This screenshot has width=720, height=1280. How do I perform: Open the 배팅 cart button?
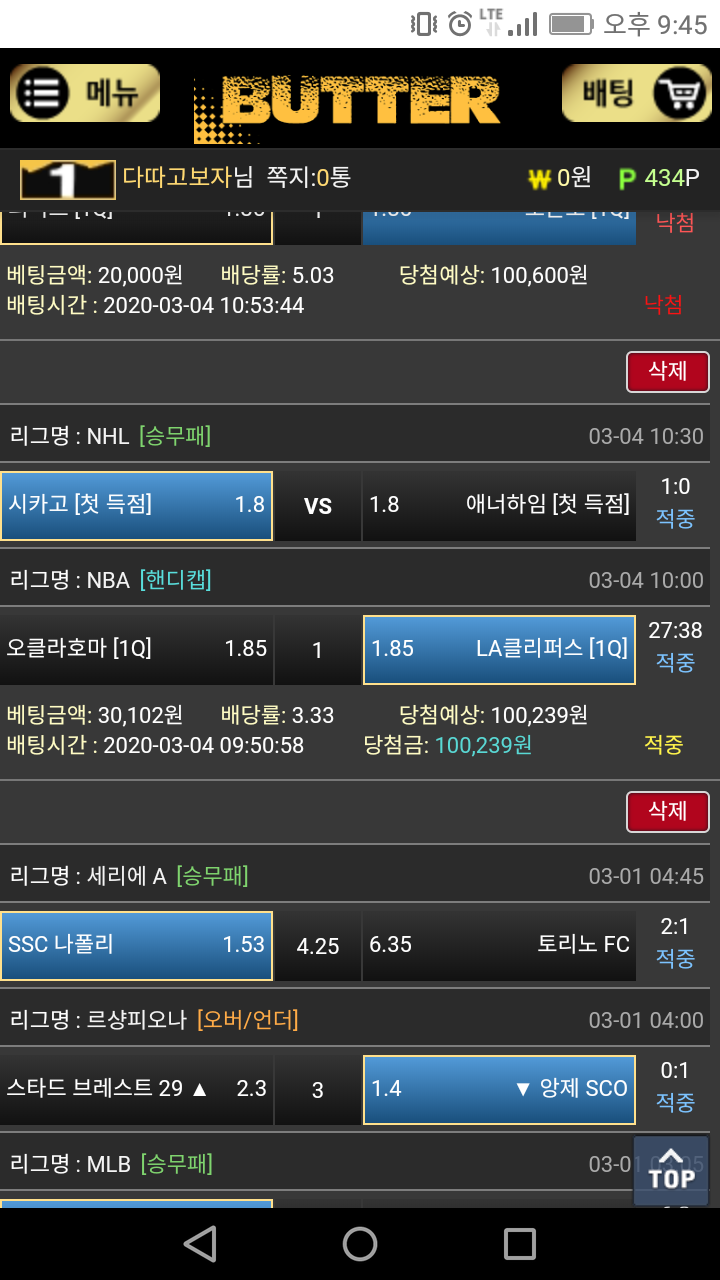[636, 94]
